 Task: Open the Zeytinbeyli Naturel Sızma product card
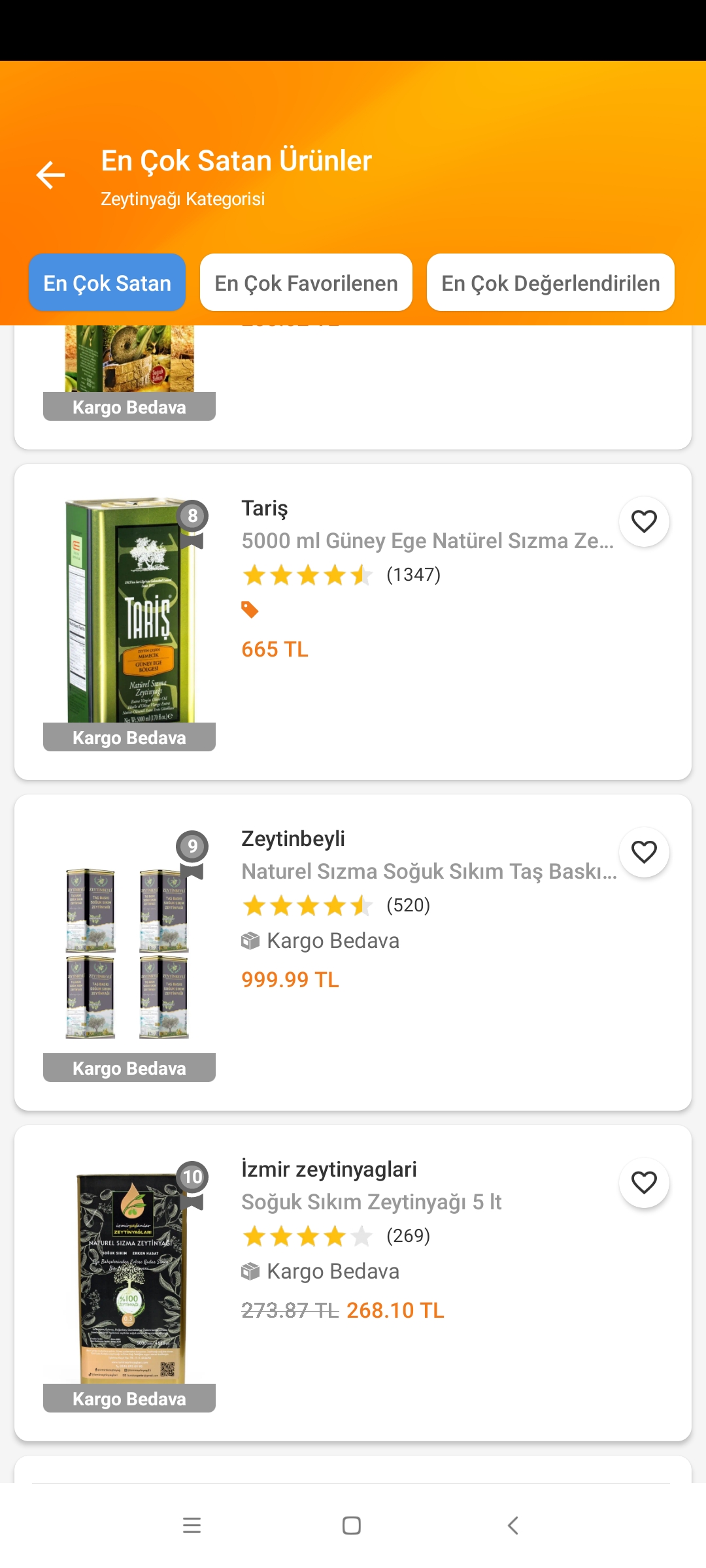353,953
